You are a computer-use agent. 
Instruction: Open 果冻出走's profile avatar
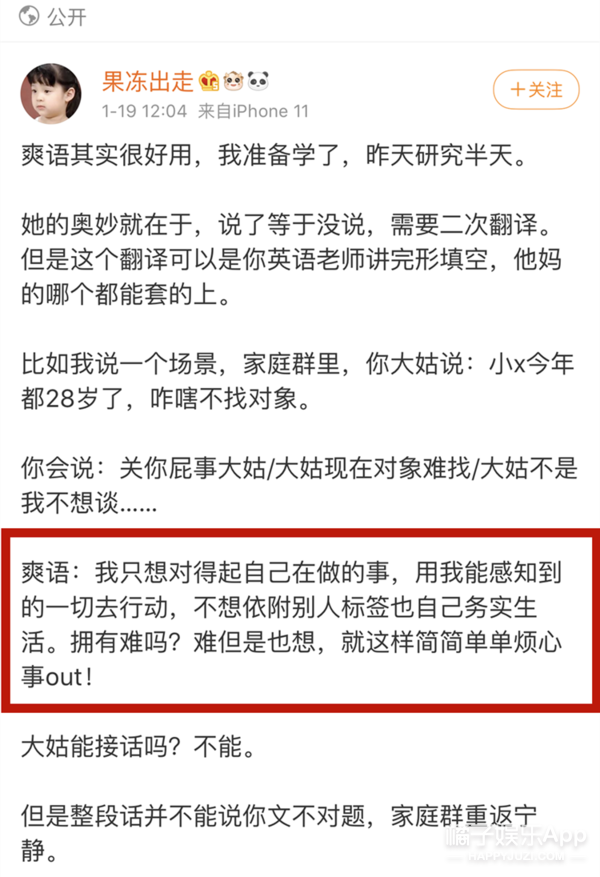[52, 91]
